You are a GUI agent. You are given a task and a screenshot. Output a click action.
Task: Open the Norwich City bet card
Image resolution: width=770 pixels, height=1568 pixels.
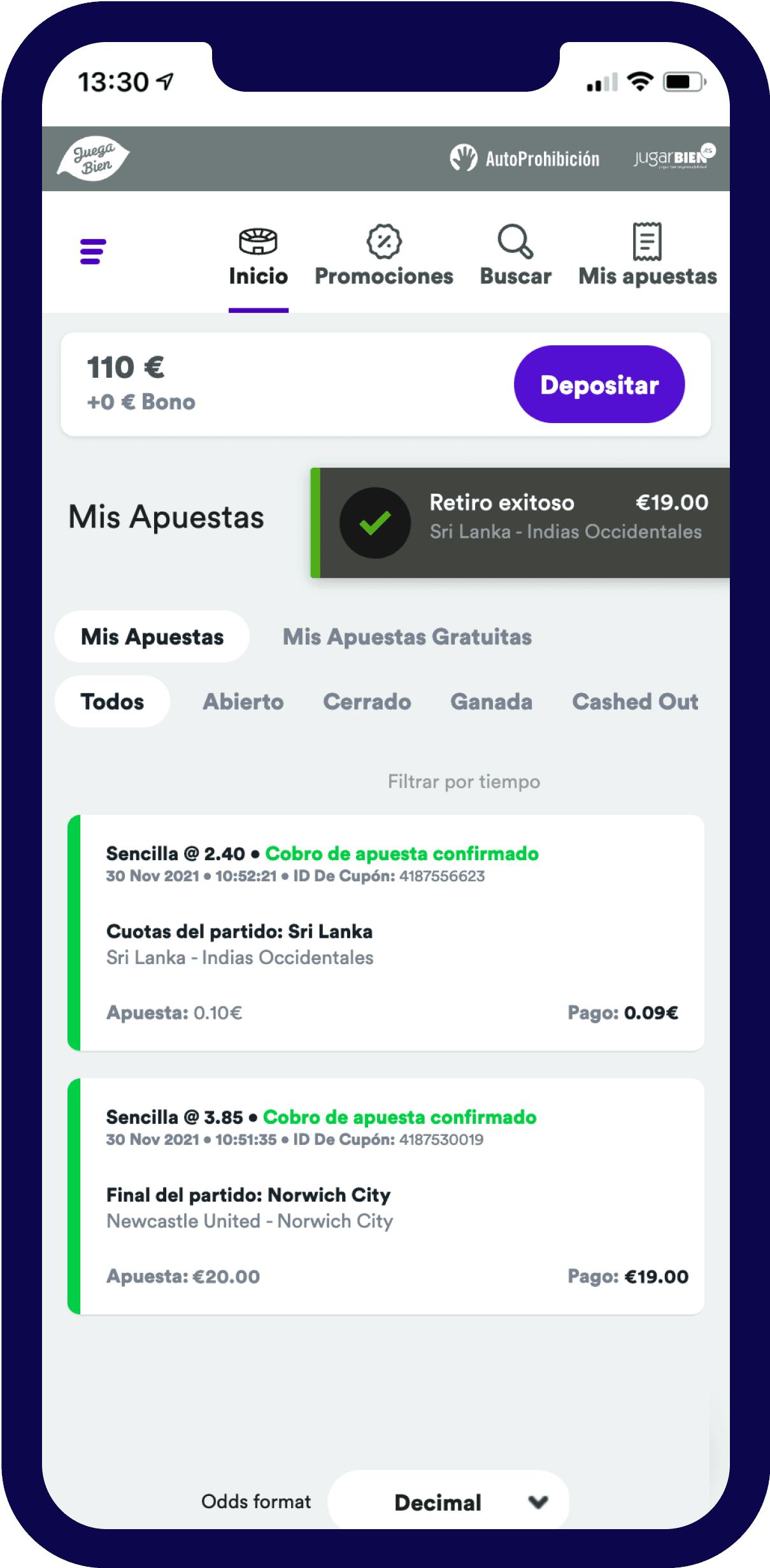[386, 1196]
